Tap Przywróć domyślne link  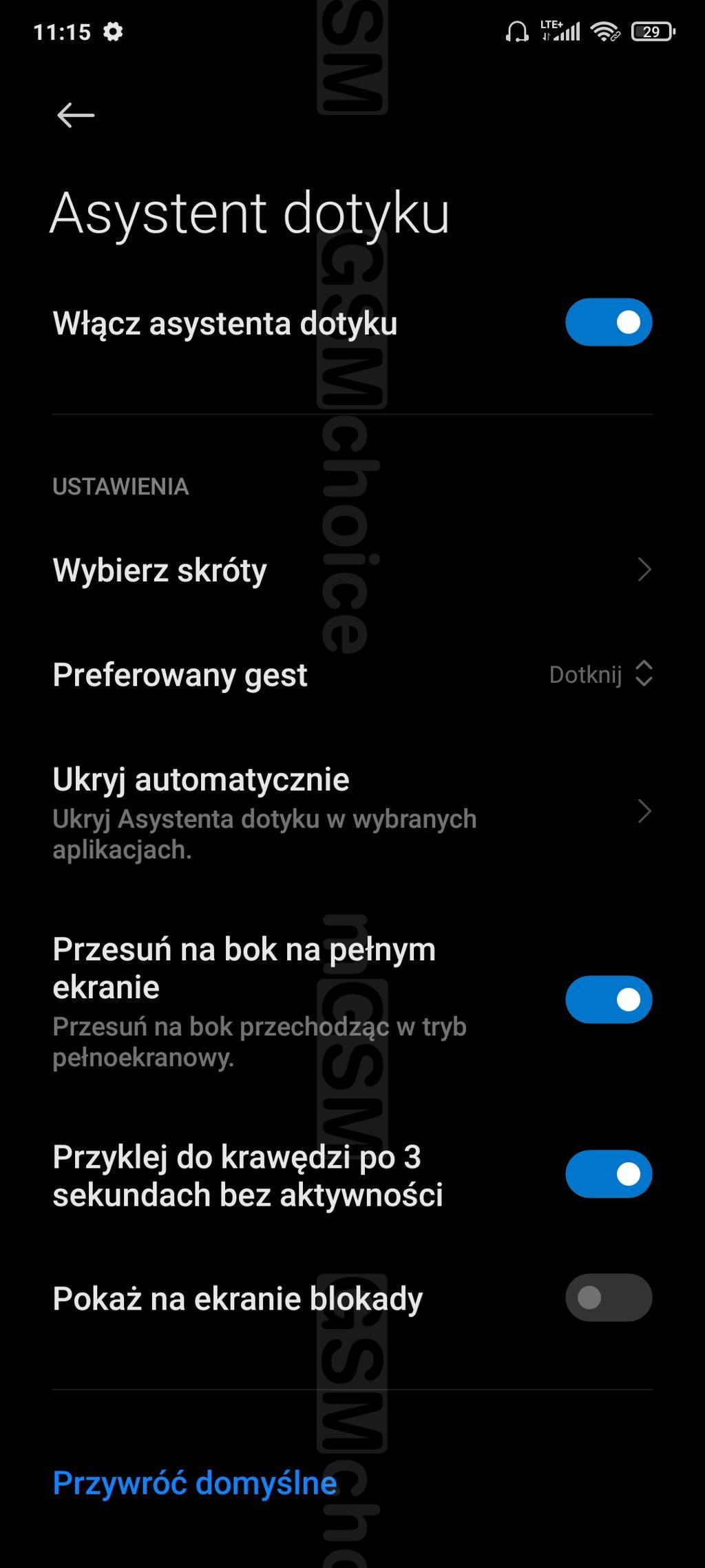[195, 1483]
